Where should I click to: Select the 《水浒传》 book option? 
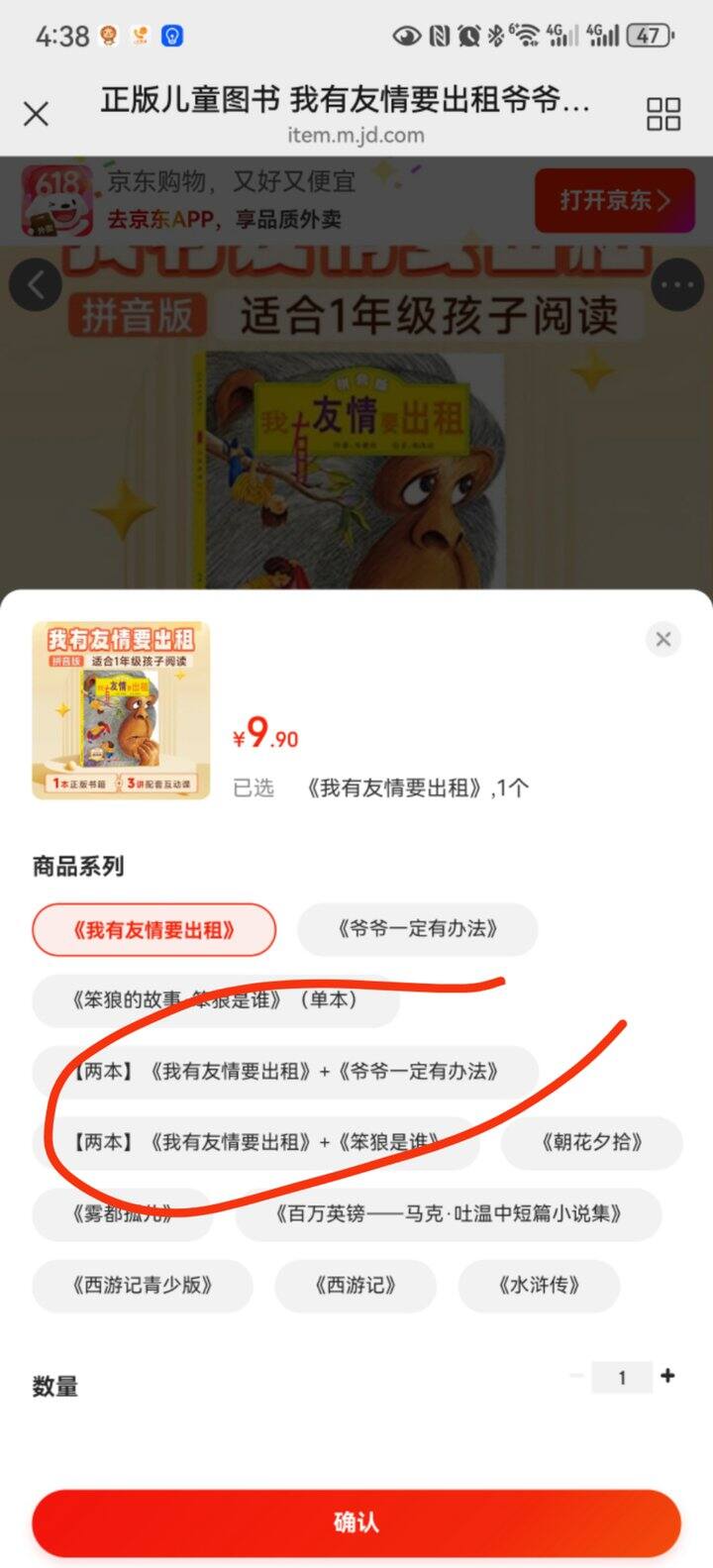[x=539, y=1286]
